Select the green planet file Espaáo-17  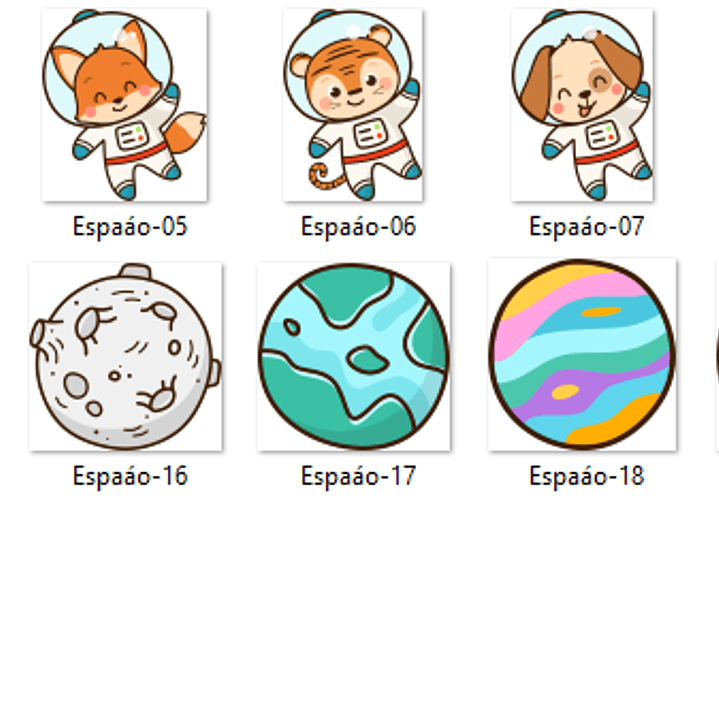tap(353, 357)
